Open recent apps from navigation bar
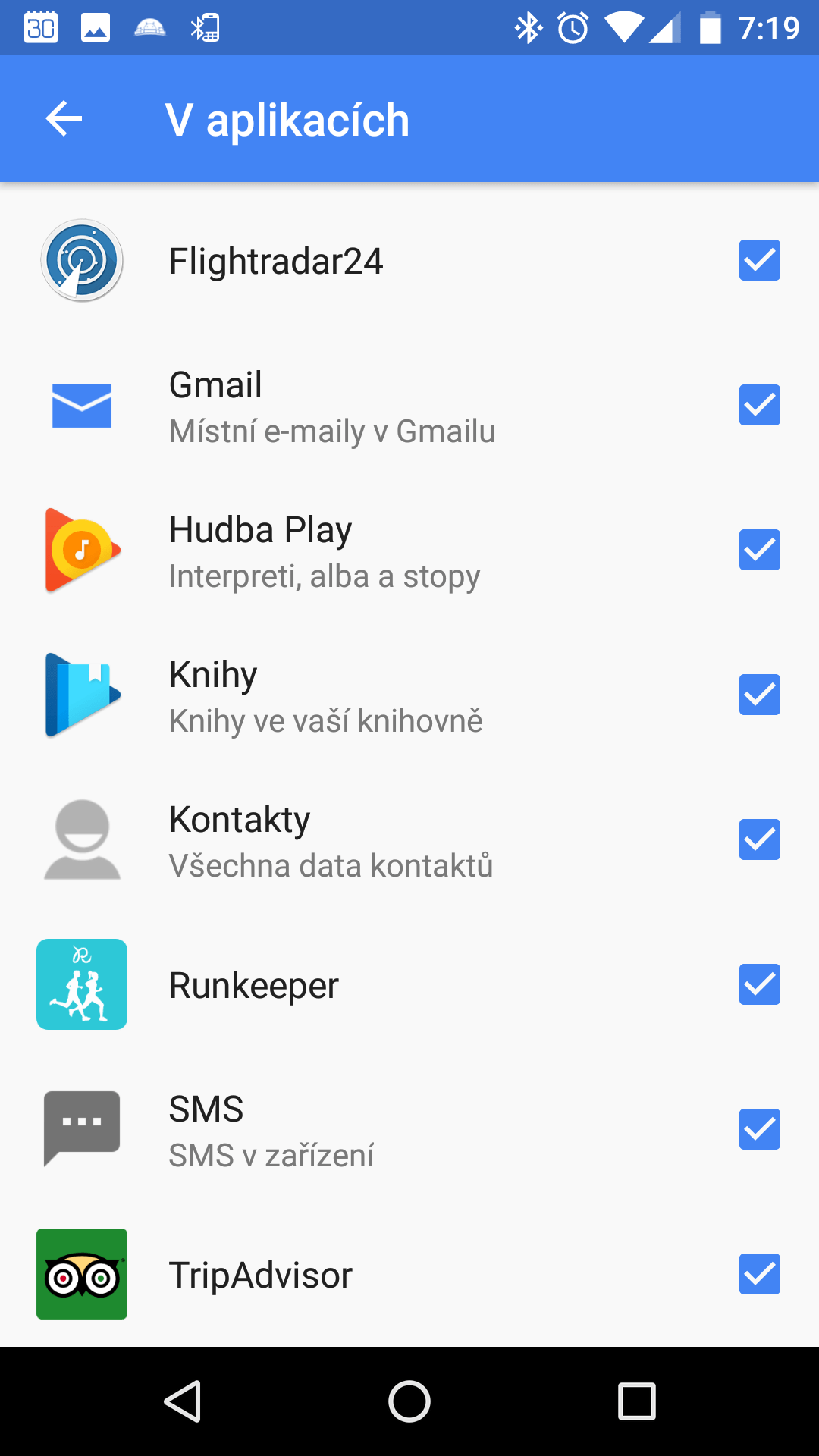 click(636, 1401)
